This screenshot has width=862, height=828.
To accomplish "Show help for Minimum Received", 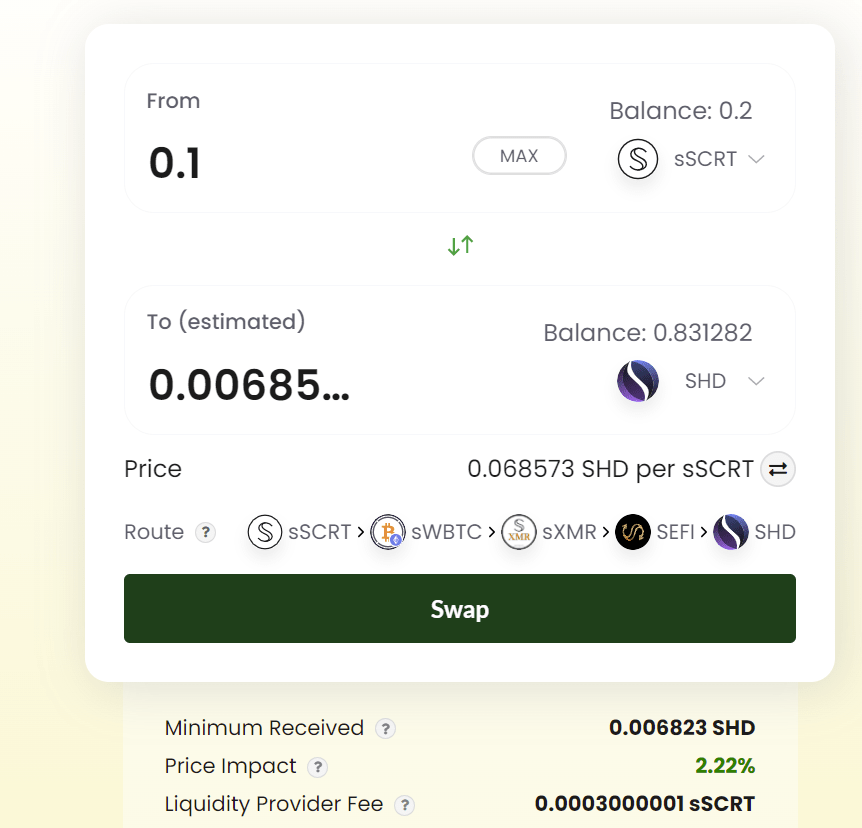I will pos(385,729).
